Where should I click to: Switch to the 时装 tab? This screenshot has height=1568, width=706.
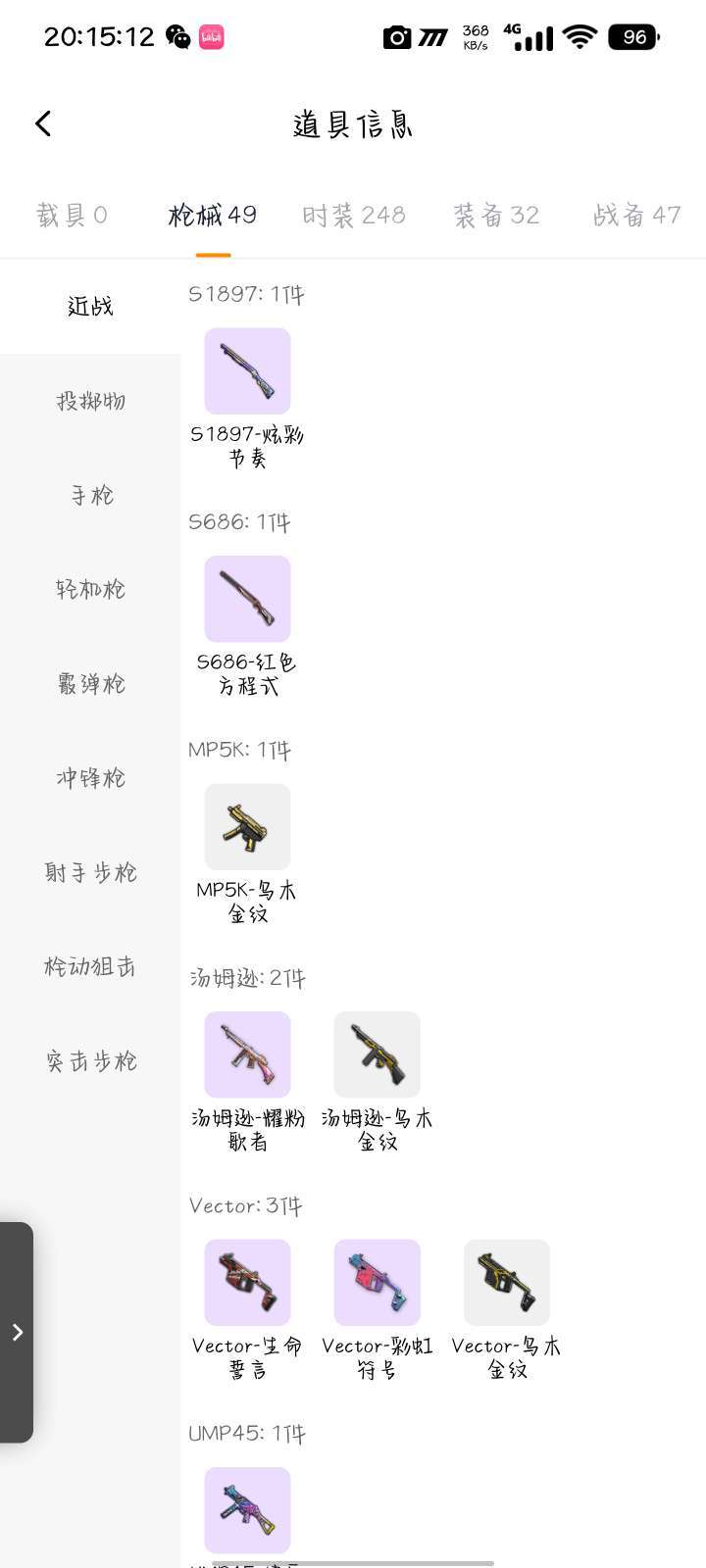pyautogui.click(x=354, y=215)
